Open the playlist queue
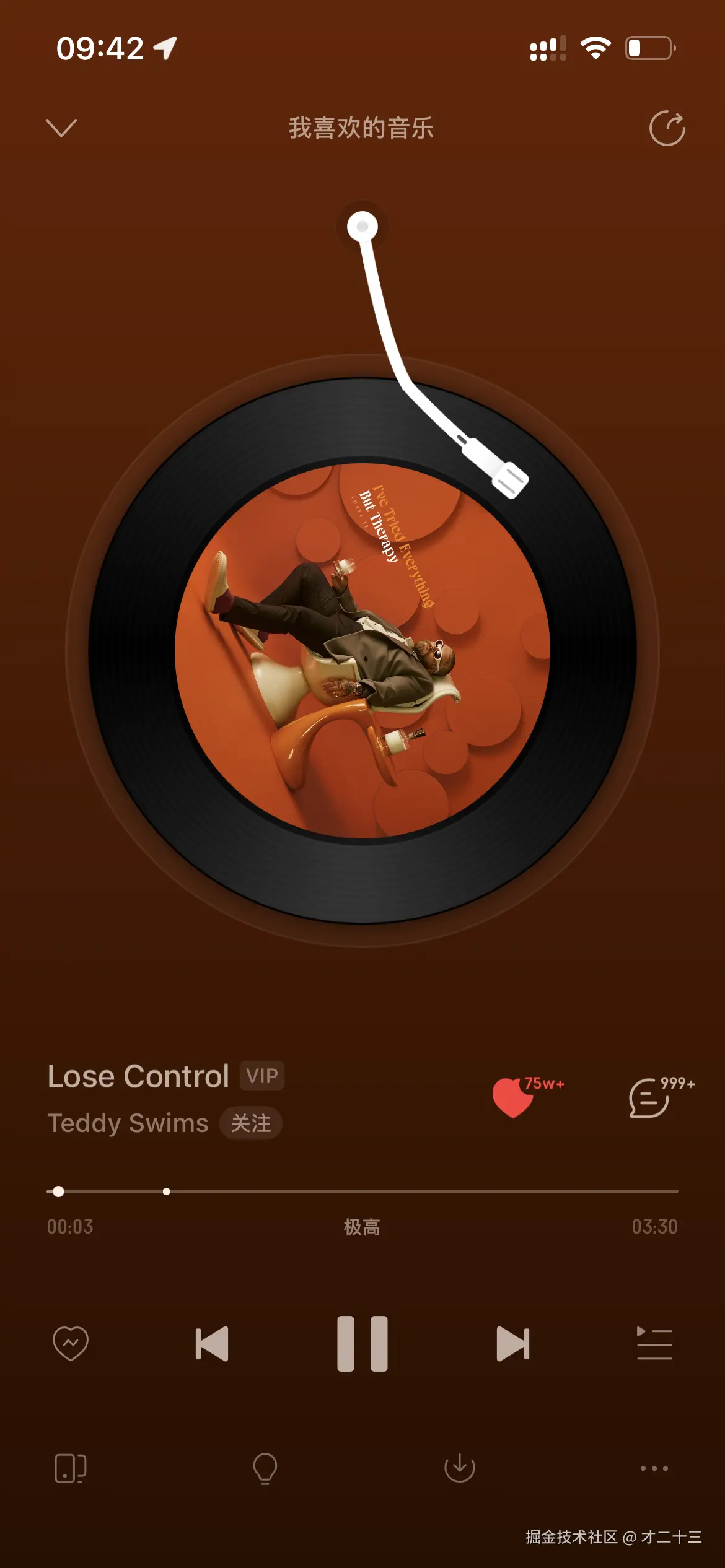The height and width of the screenshot is (1568, 725). (x=654, y=1344)
